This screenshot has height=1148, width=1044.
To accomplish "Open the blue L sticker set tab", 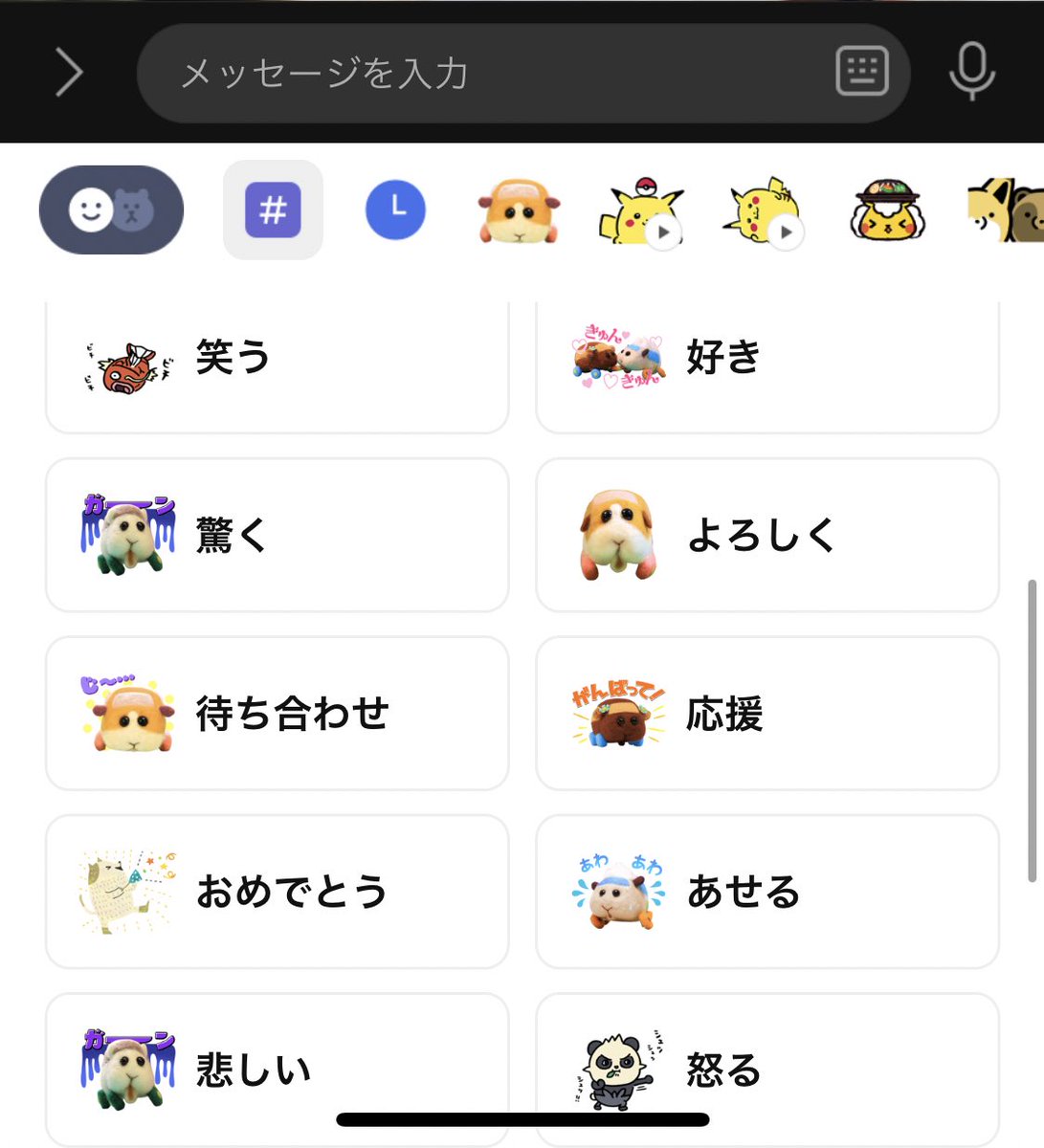I will [x=395, y=210].
